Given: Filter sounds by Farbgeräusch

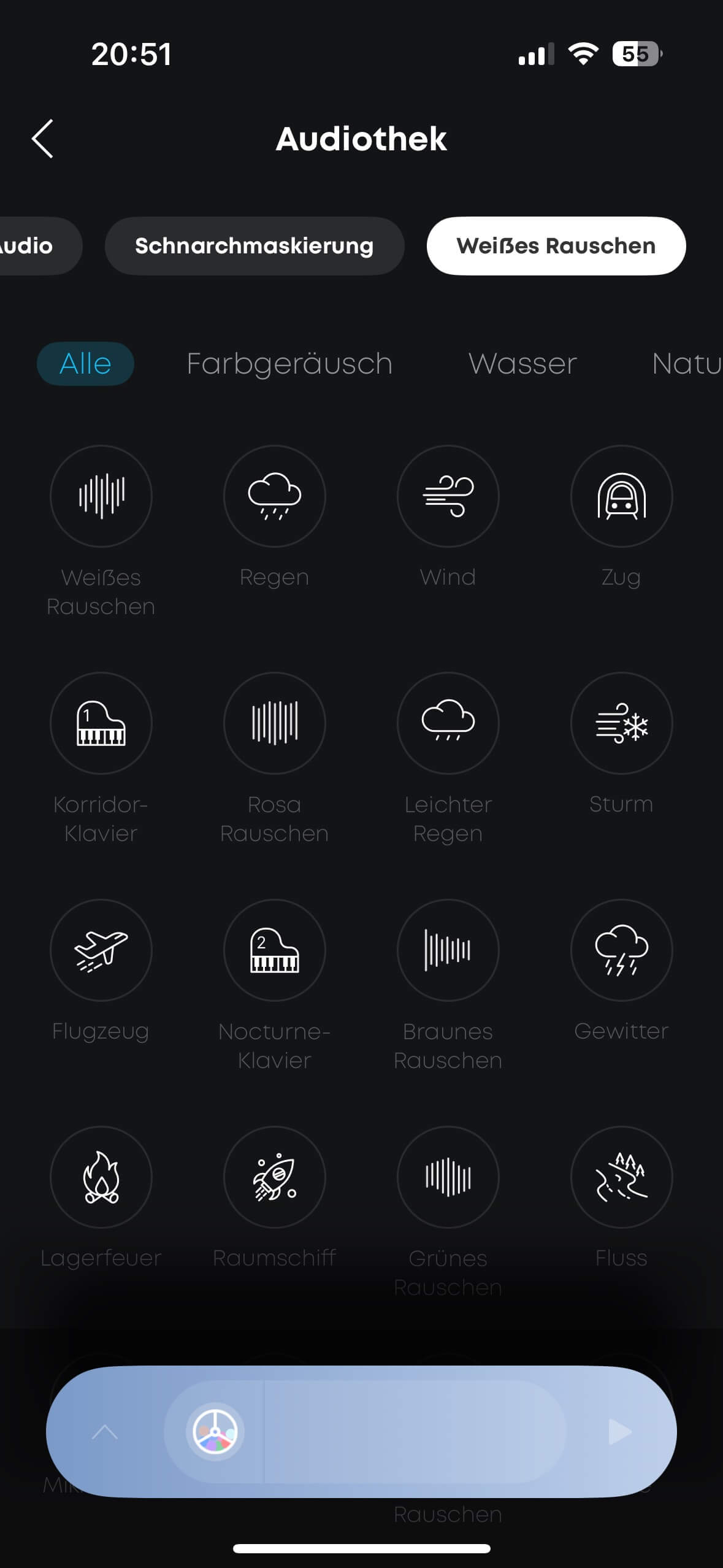Looking at the screenshot, I should click(289, 364).
